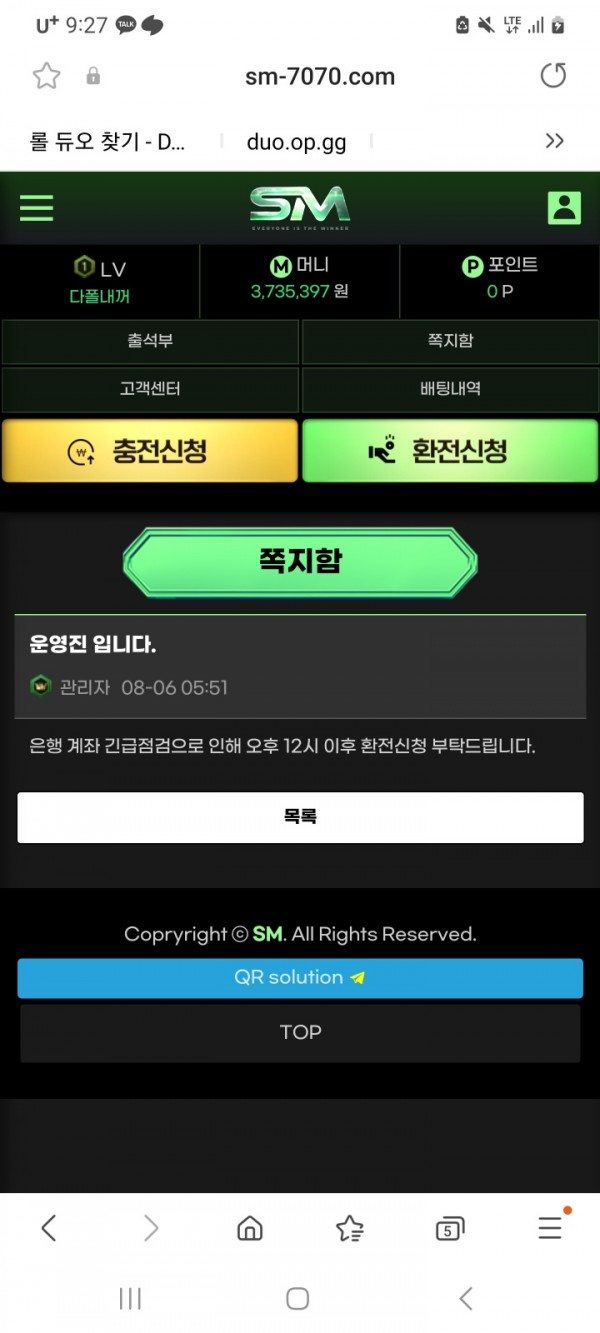The width and height of the screenshot is (600, 1333).
Task: Tap the 환전신청 withdrawal request button
Action: coord(450,451)
